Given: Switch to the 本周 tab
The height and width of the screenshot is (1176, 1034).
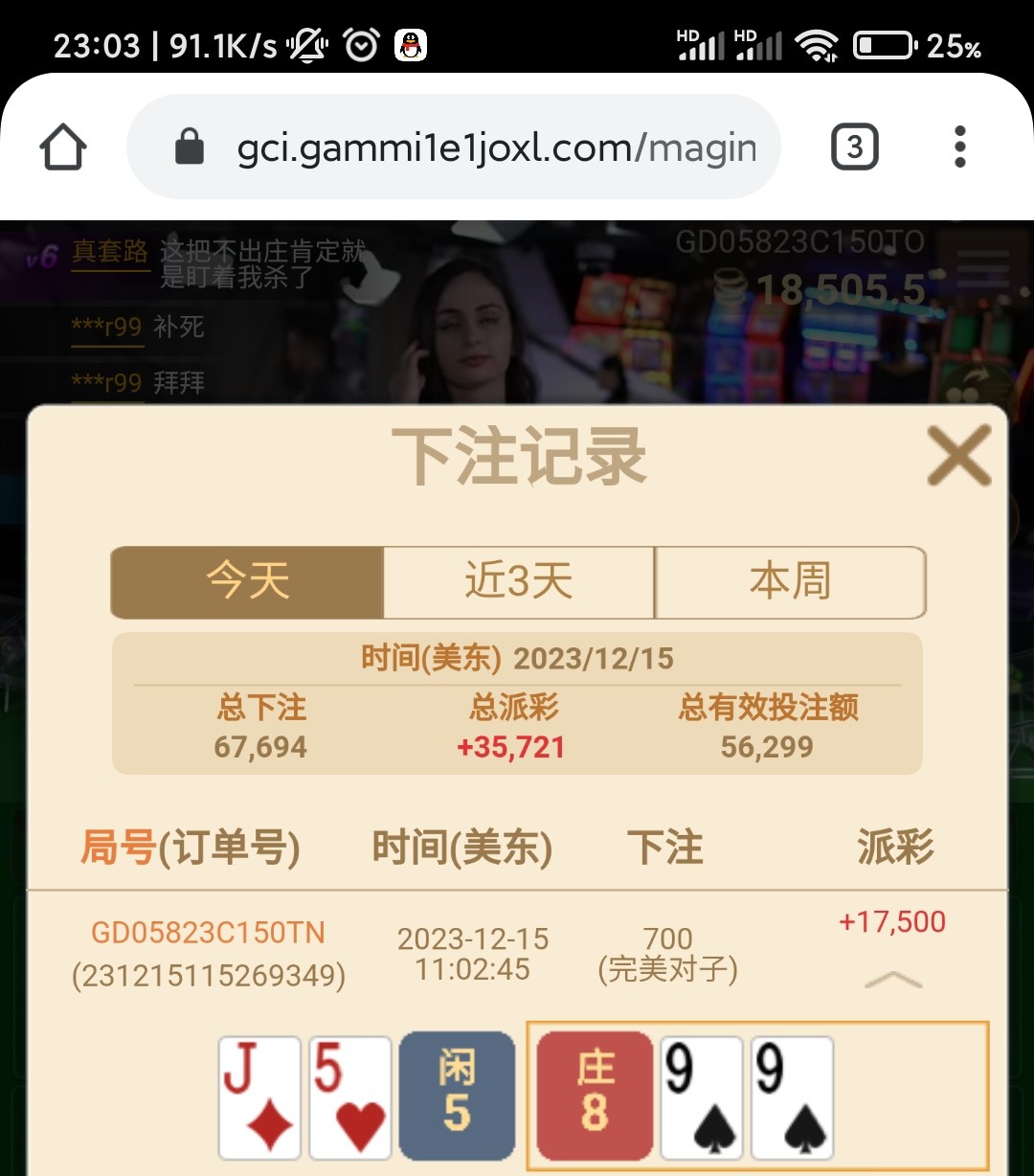Looking at the screenshot, I should pyautogui.click(x=790, y=582).
